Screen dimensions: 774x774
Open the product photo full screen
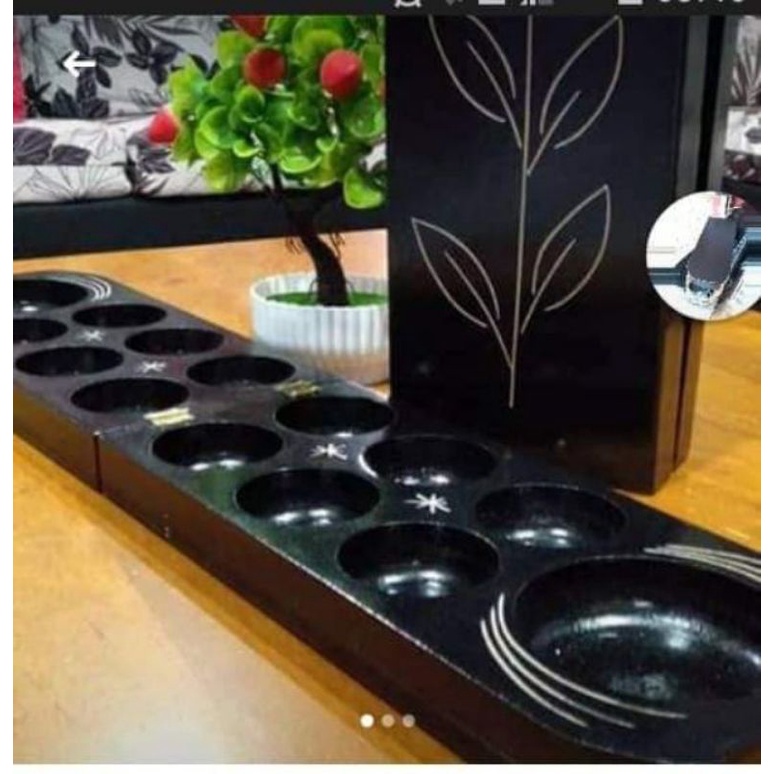pos(387,389)
